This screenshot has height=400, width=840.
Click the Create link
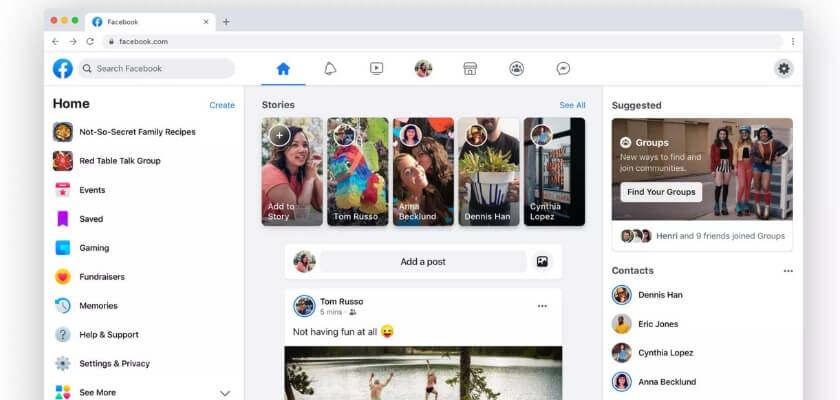coord(222,105)
